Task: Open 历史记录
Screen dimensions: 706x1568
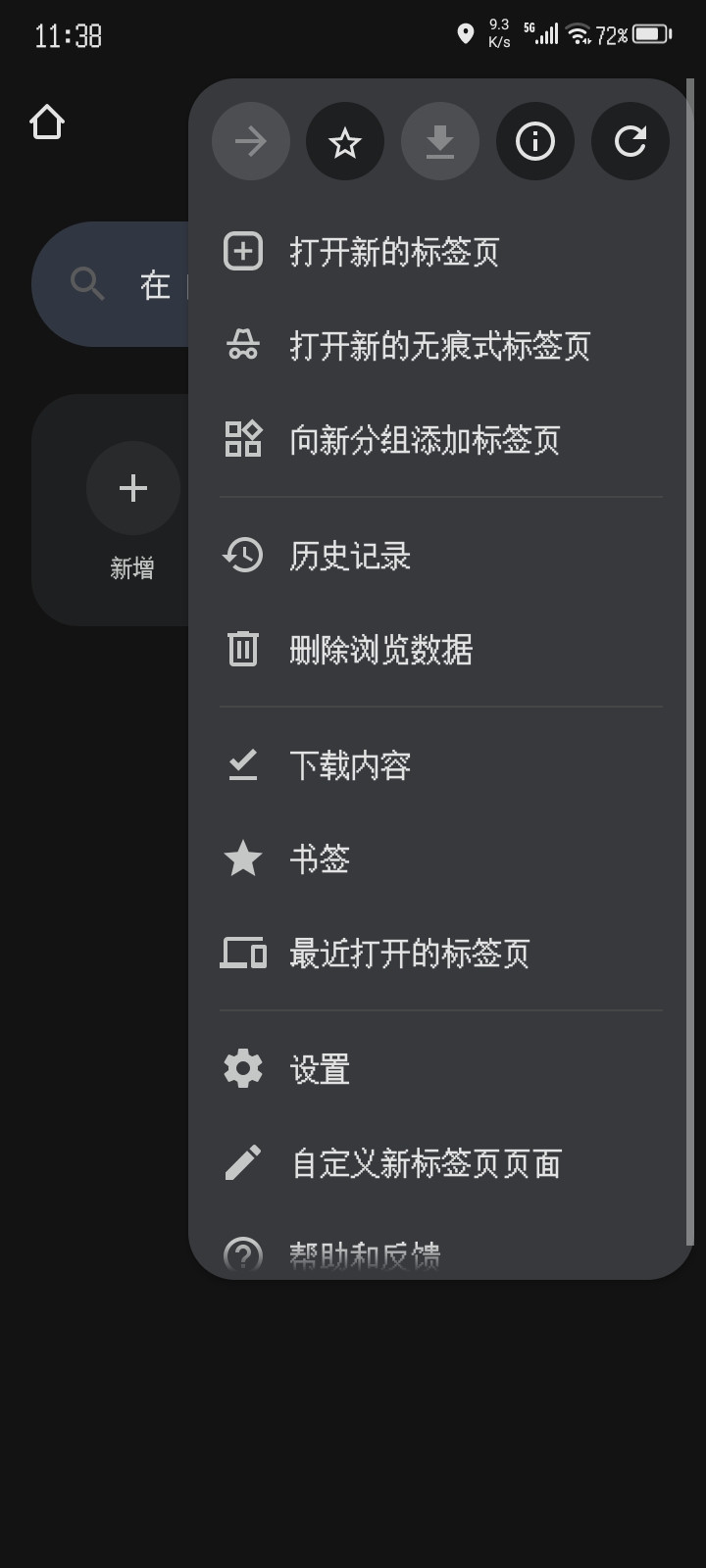Action: click(x=350, y=557)
